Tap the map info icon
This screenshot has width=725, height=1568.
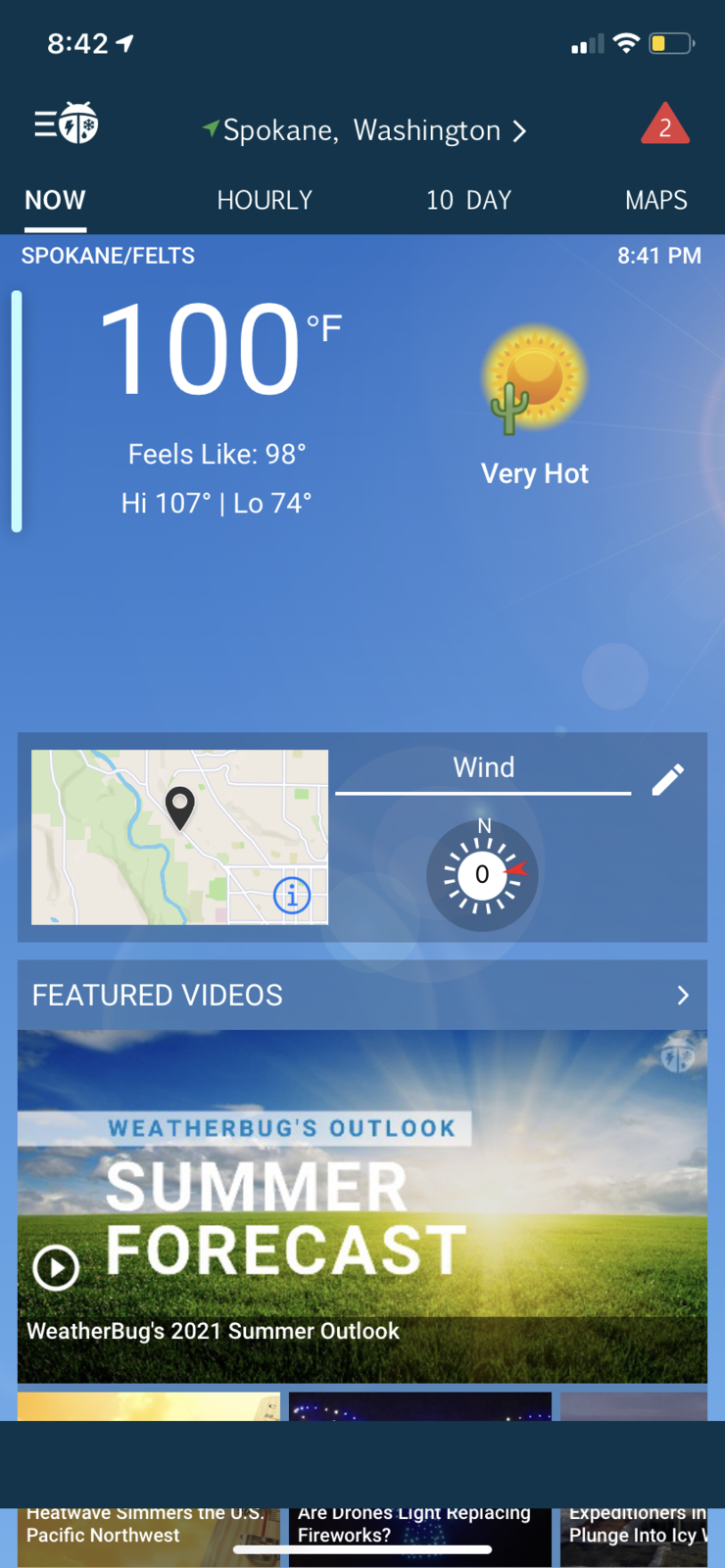pyautogui.click(x=292, y=895)
